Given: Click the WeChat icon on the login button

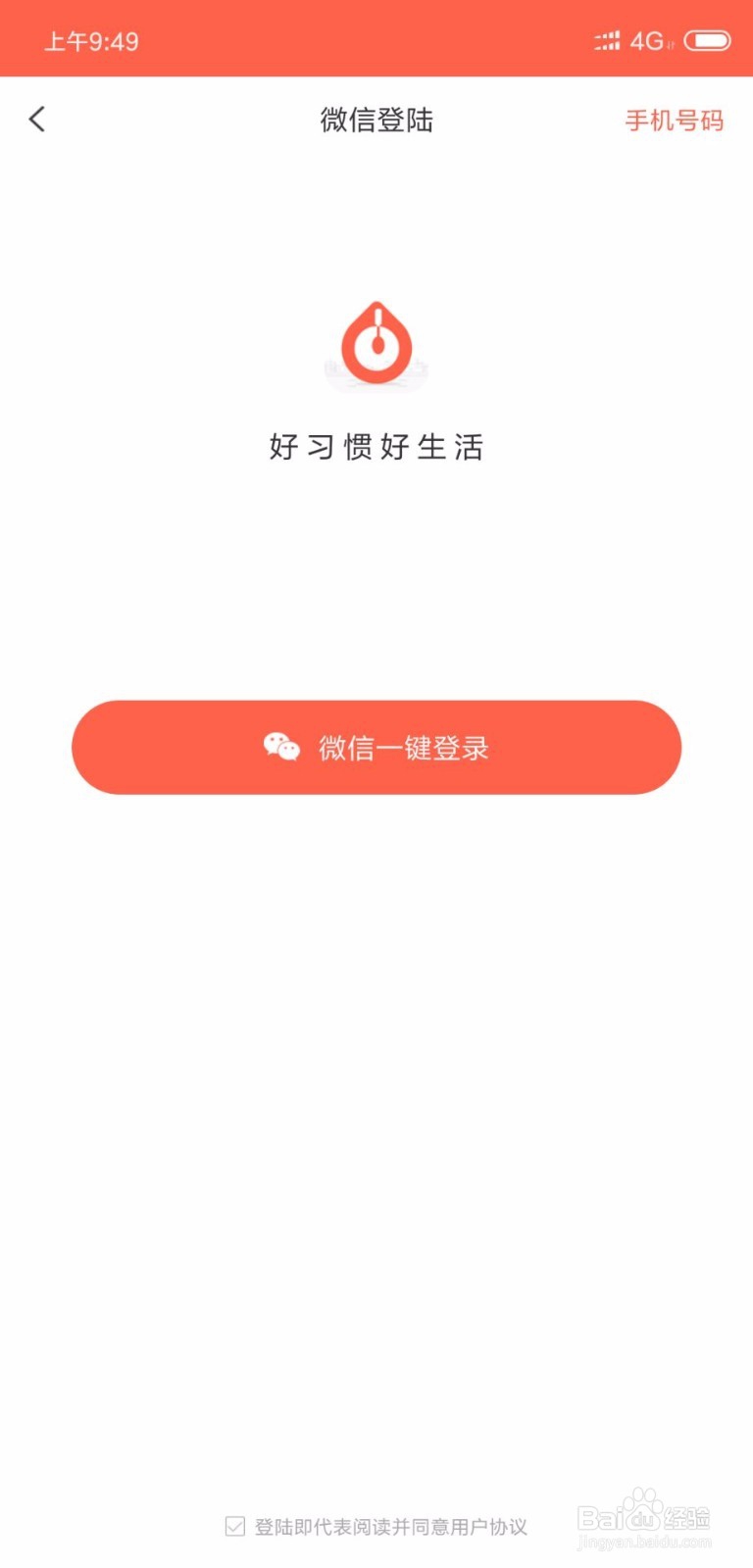Looking at the screenshot, I should click(x=281, y=747).
